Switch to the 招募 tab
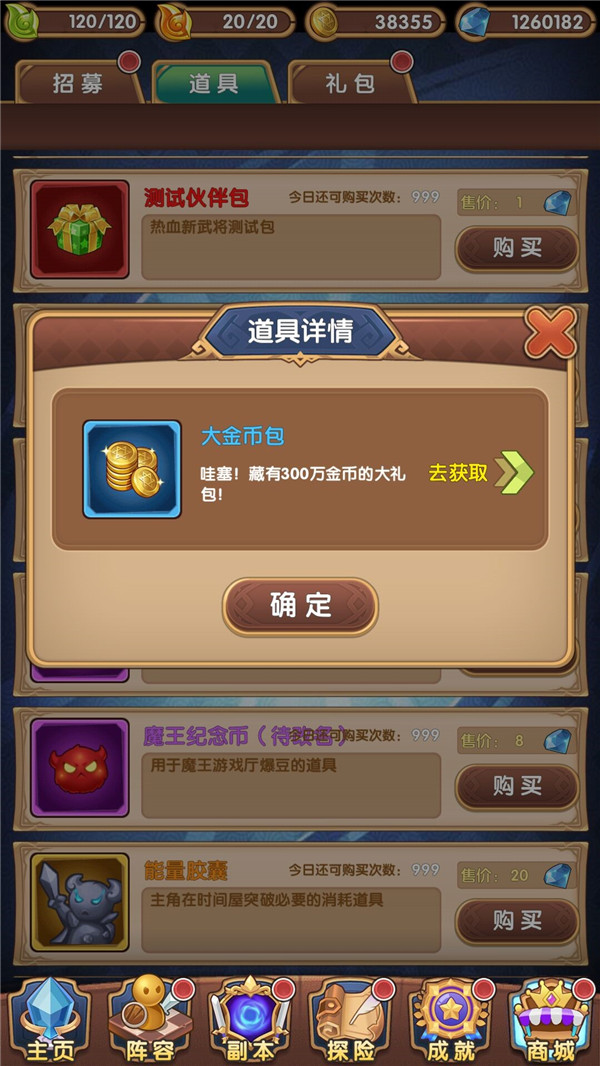Viewport: 600px width, 1066px height. pyautogui.click(x=78, y=83)
